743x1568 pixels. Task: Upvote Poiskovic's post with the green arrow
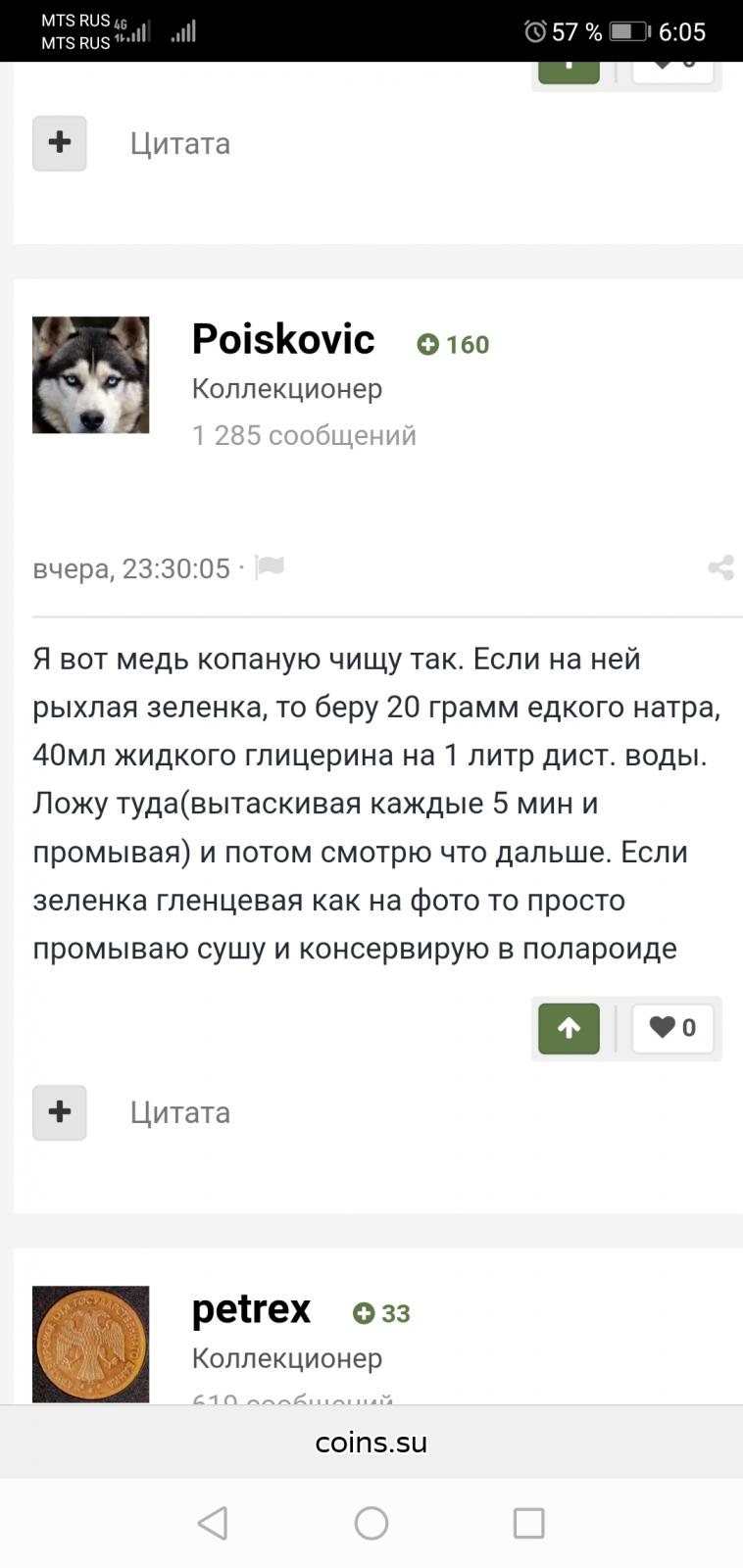(x=569, y=1028)
